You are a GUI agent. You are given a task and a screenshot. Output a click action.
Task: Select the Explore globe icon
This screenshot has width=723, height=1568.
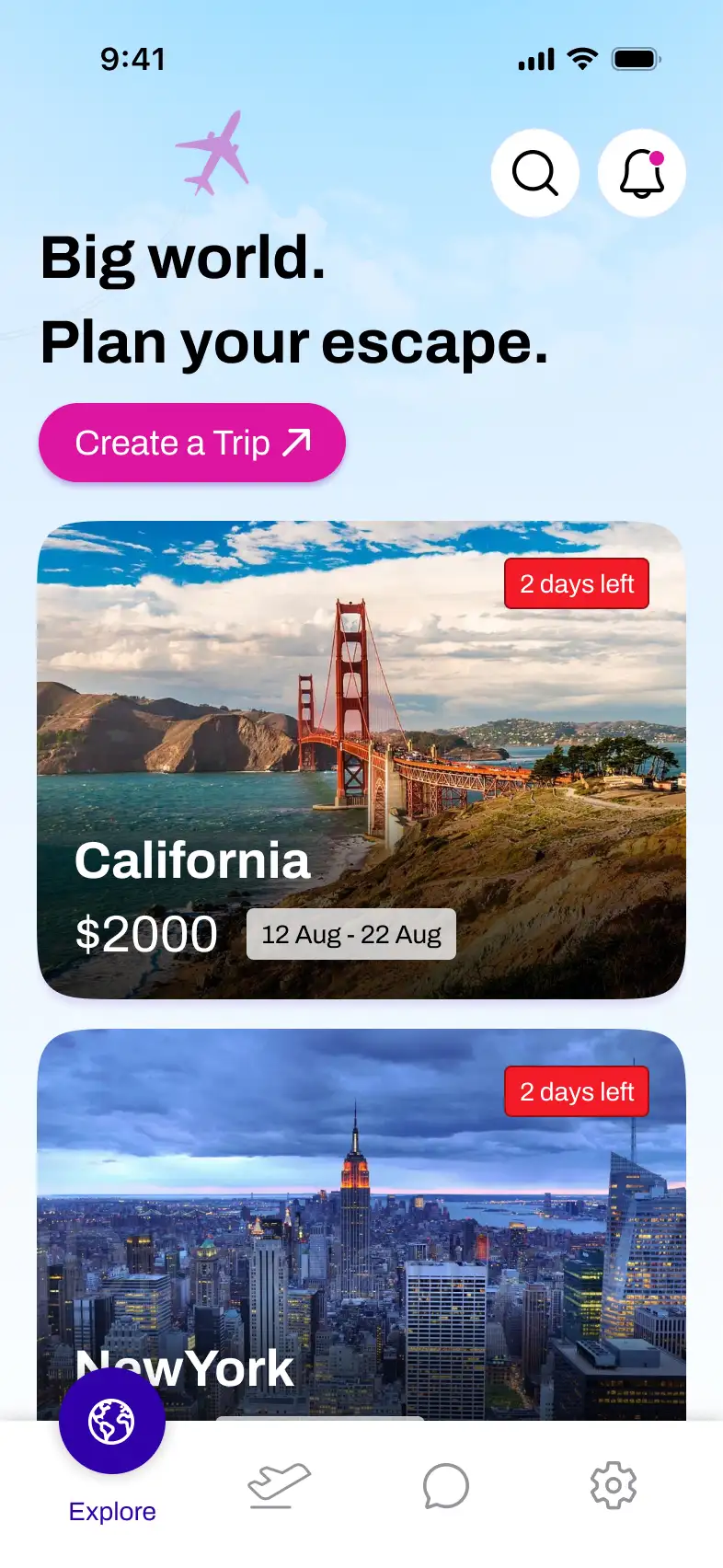(111, 1420)
